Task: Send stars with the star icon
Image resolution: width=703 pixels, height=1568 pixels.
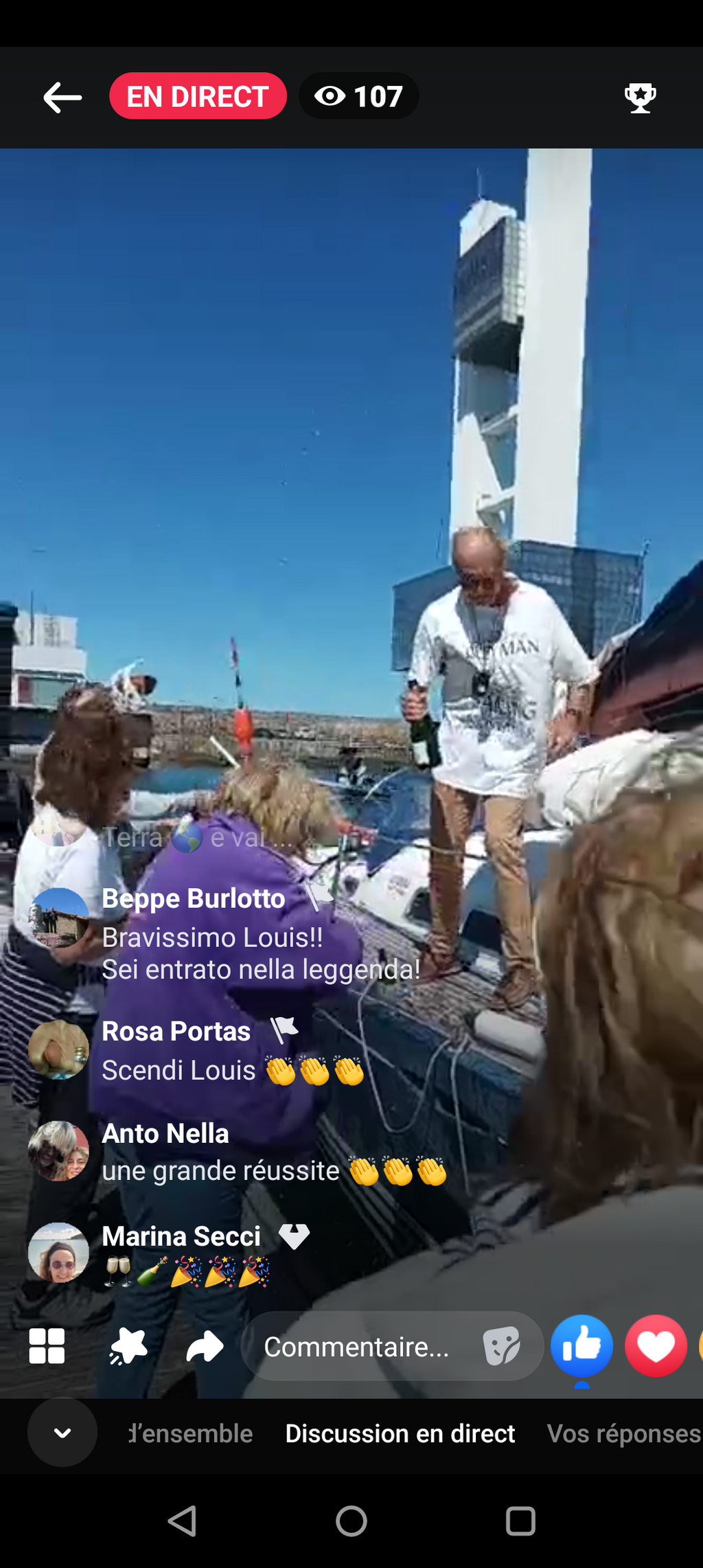Action: click(128, 1345)
